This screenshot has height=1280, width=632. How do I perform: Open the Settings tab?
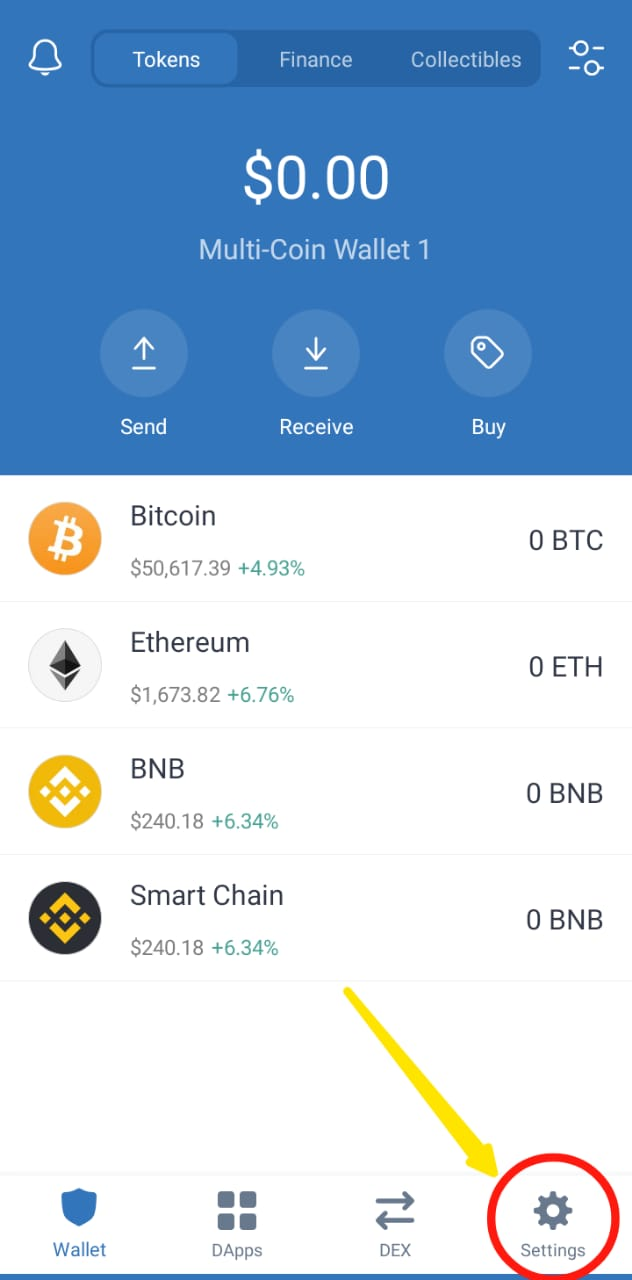tap(553, 1223)
